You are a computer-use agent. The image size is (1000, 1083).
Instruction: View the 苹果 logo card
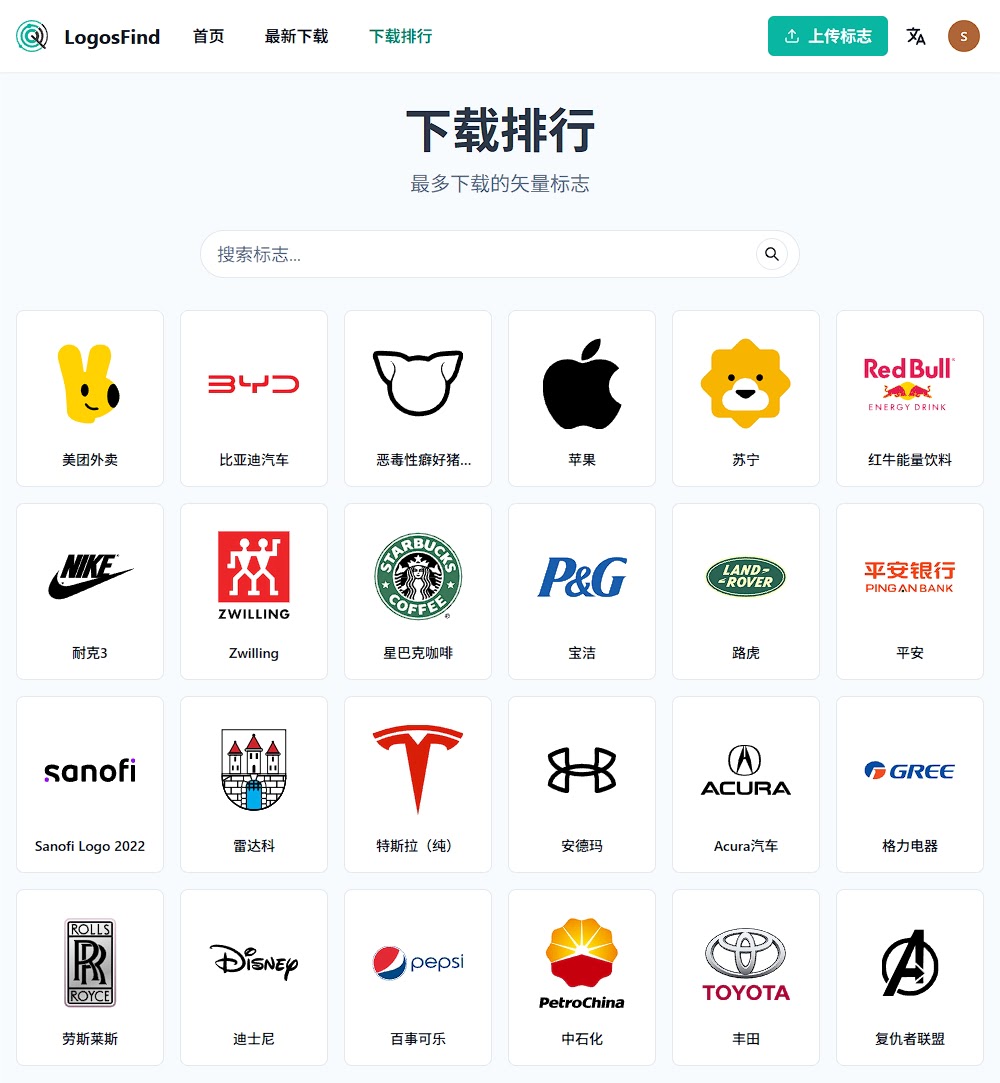pyautogui.click(x=582, y=398)
